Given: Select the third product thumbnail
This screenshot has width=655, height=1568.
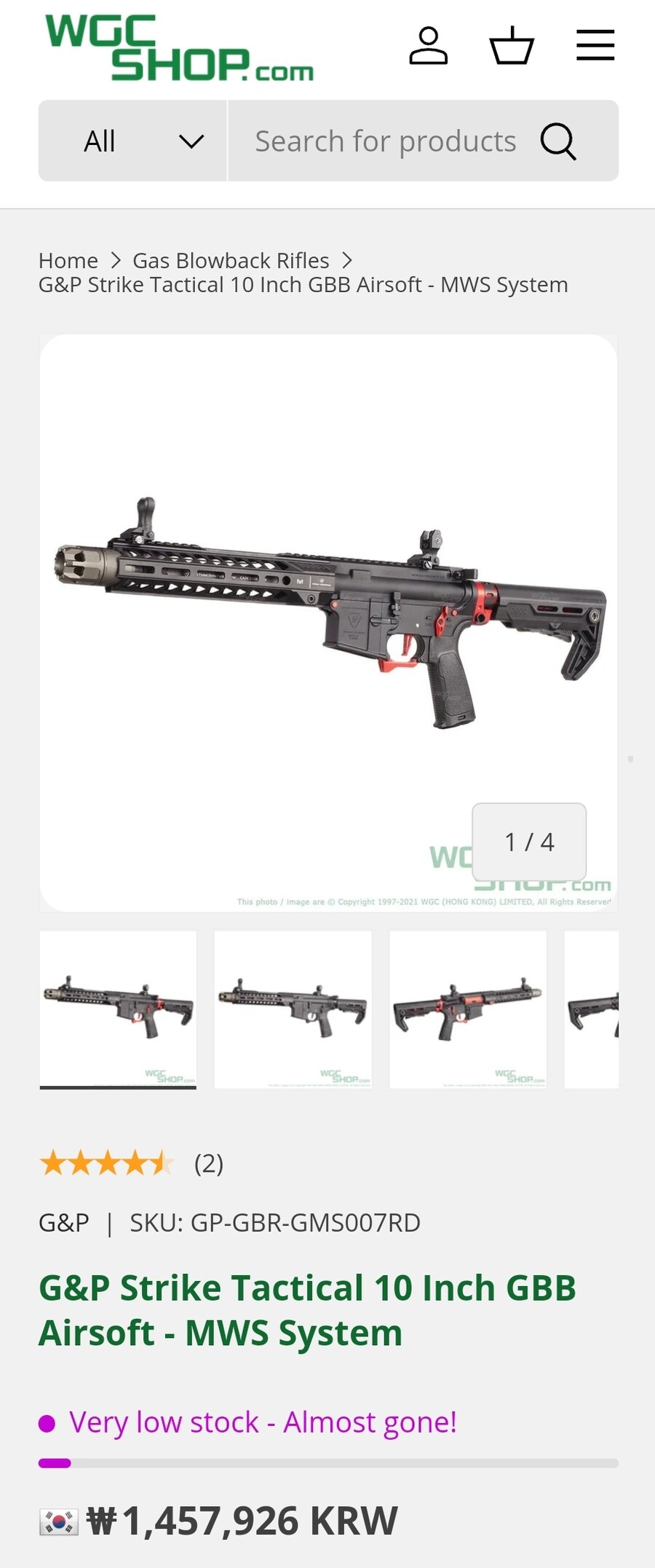Looking at the screenshot, I should [x=468, y=1009].
